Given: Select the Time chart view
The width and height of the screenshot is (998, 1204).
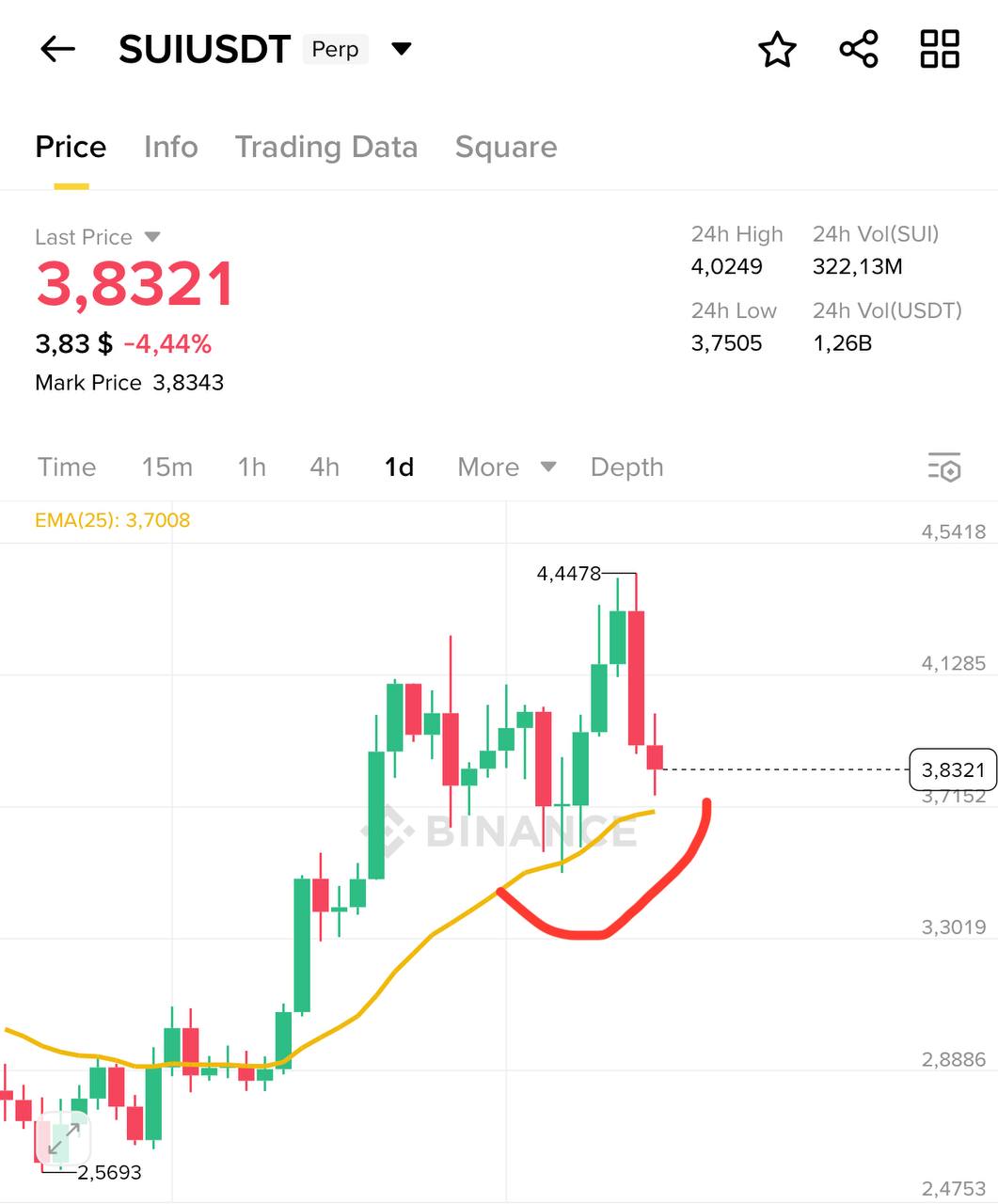Looking at the screenshot, I should pos(67,467).
